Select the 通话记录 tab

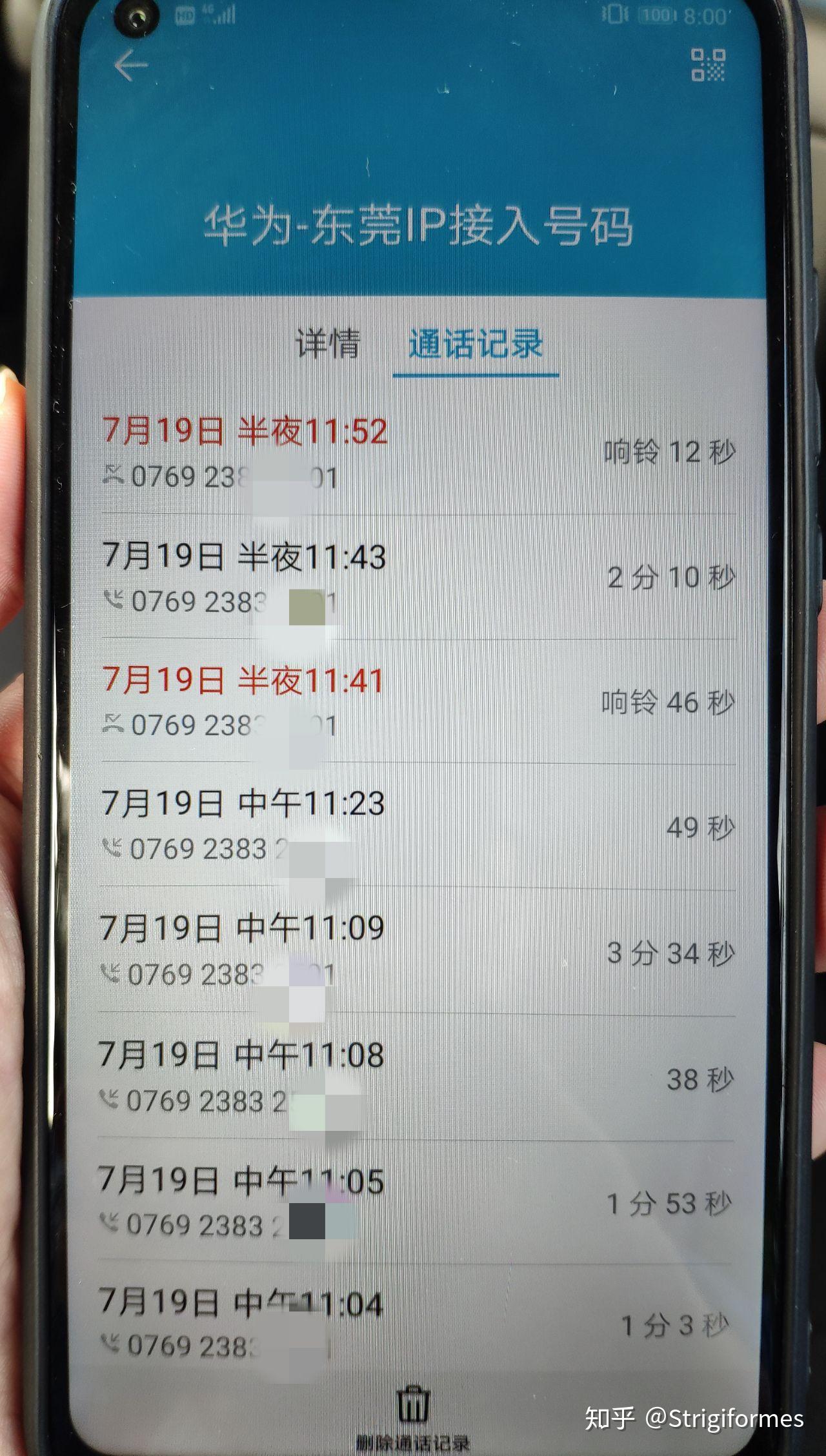(x=476, y=343)
